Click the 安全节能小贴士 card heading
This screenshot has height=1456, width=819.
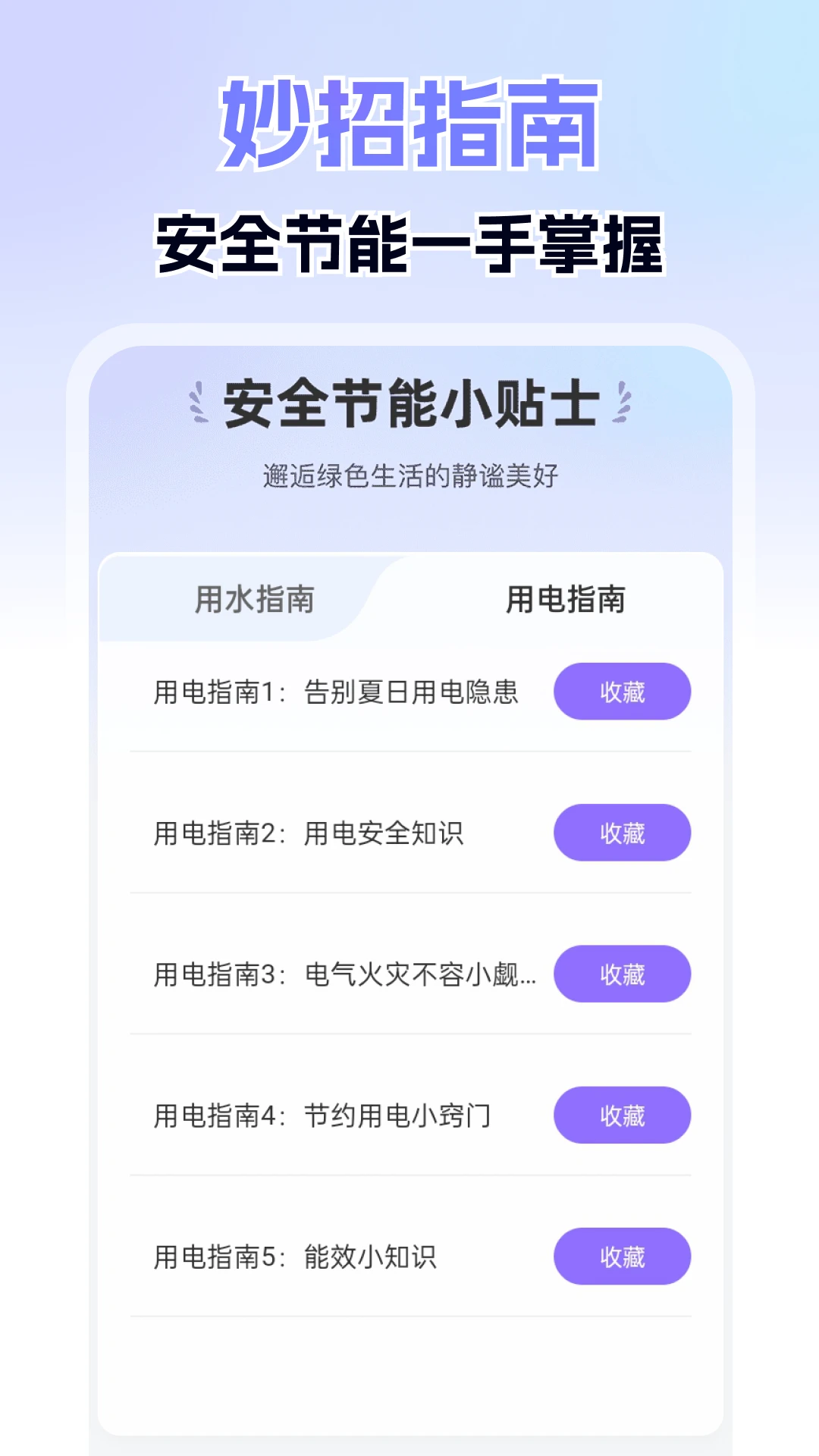(x=409, y=406)
